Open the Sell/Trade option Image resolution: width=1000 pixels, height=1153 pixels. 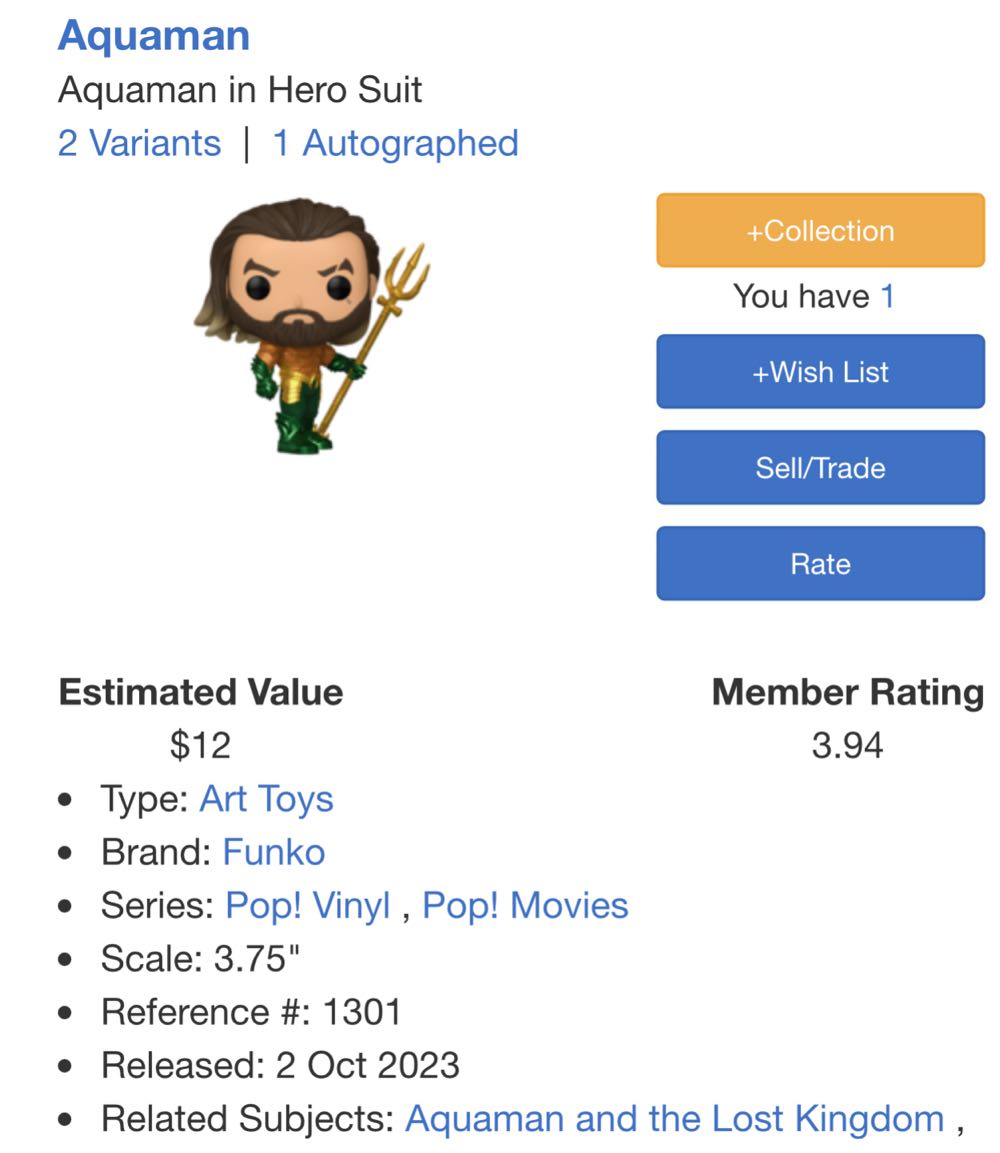point(819,467)
